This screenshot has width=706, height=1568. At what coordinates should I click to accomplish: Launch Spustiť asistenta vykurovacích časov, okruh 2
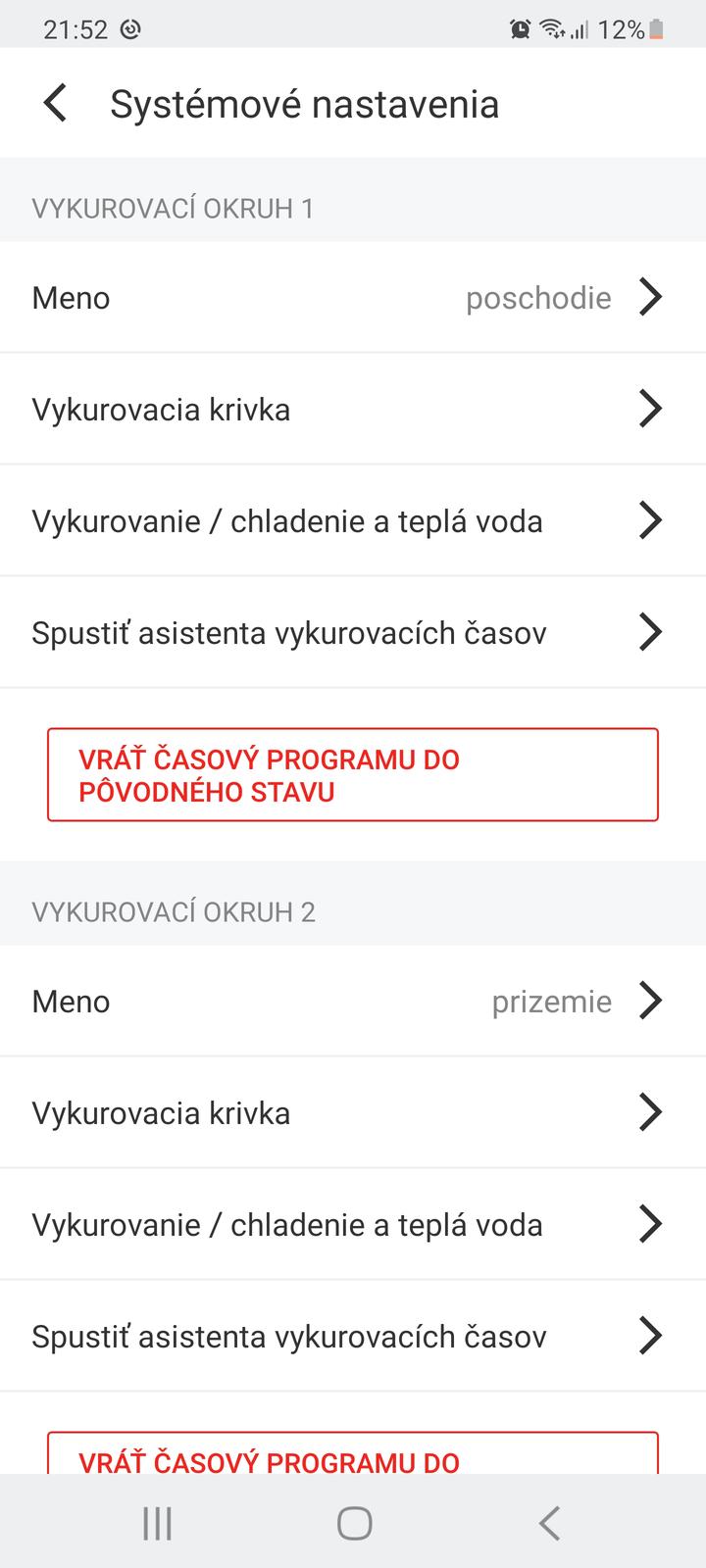[x=353, y=1336]
